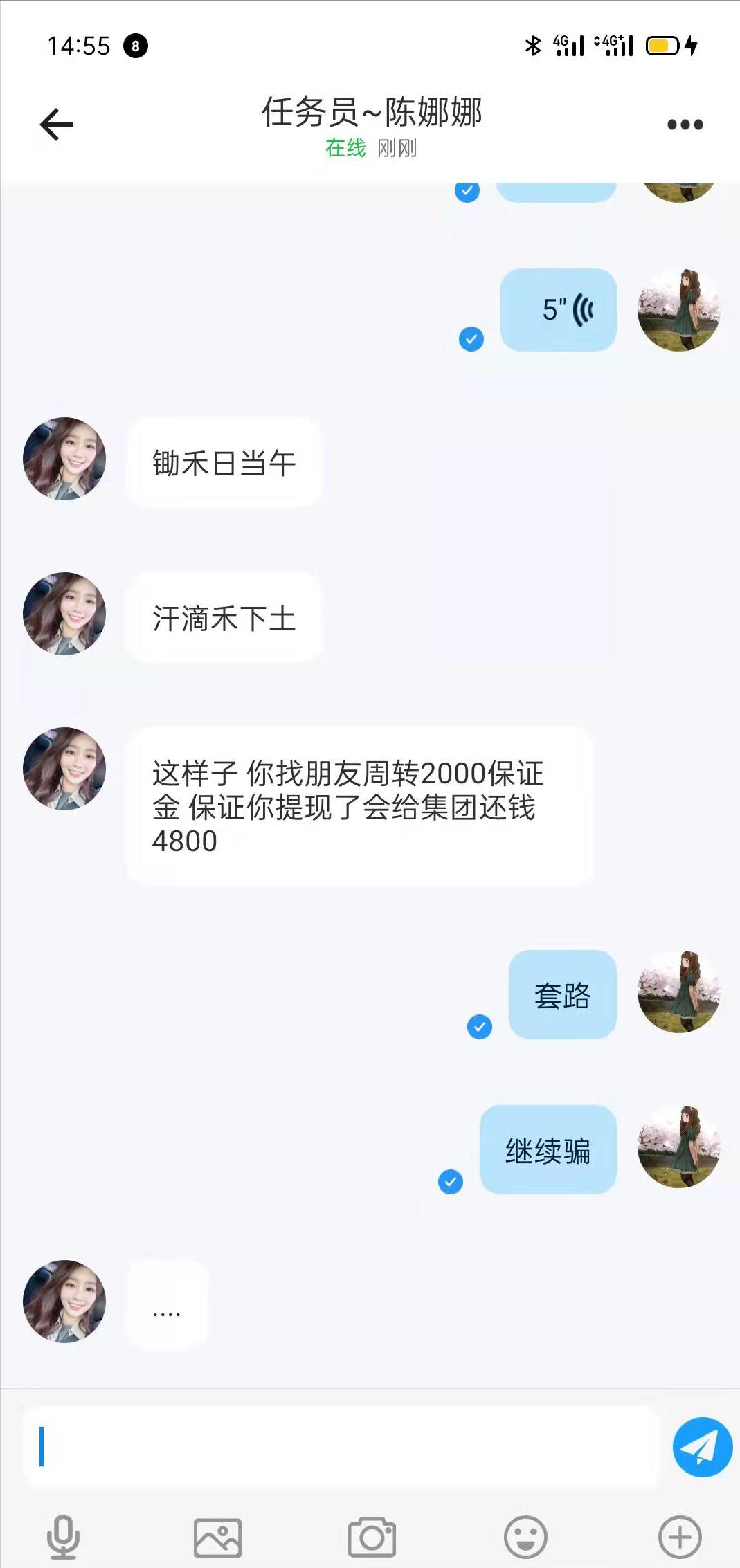Tap the chat title 任务员~陈娜娜

371,116
